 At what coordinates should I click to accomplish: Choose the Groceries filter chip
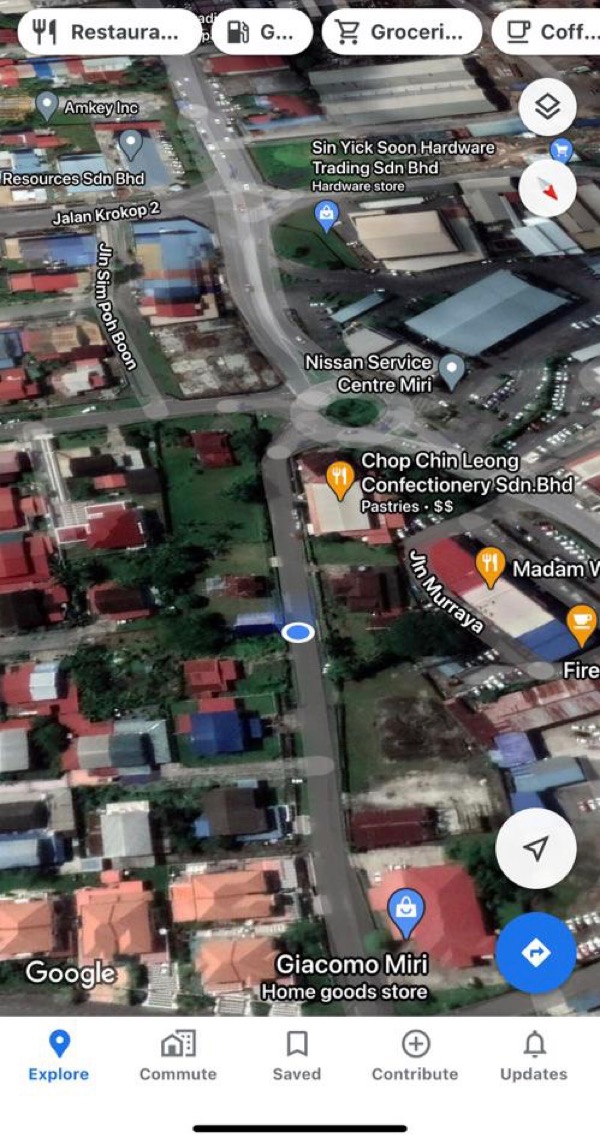(x=401, y=32)
